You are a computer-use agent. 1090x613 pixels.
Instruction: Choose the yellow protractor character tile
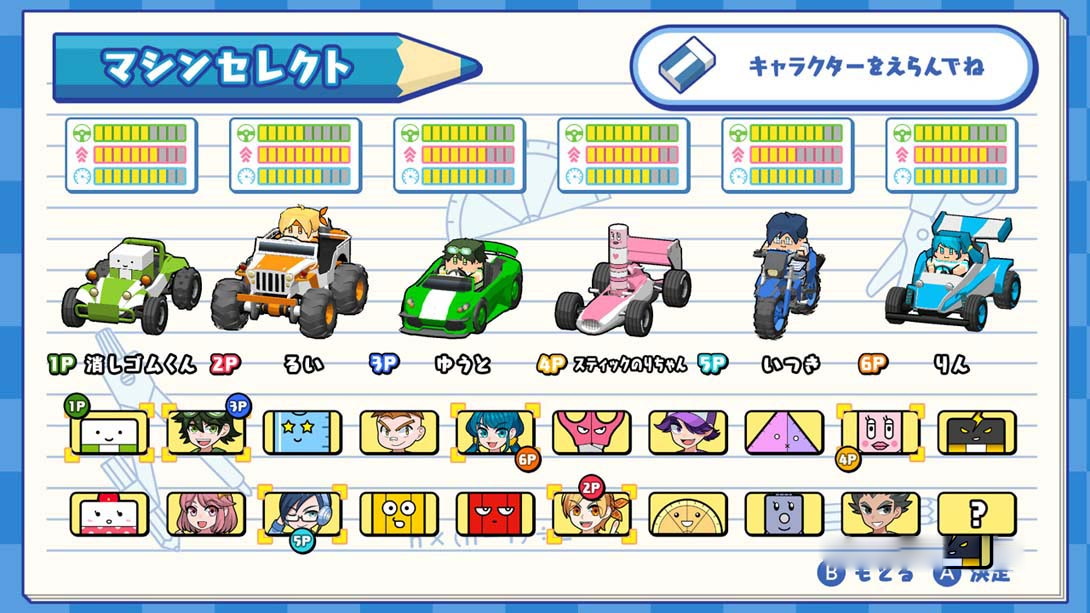688,513
